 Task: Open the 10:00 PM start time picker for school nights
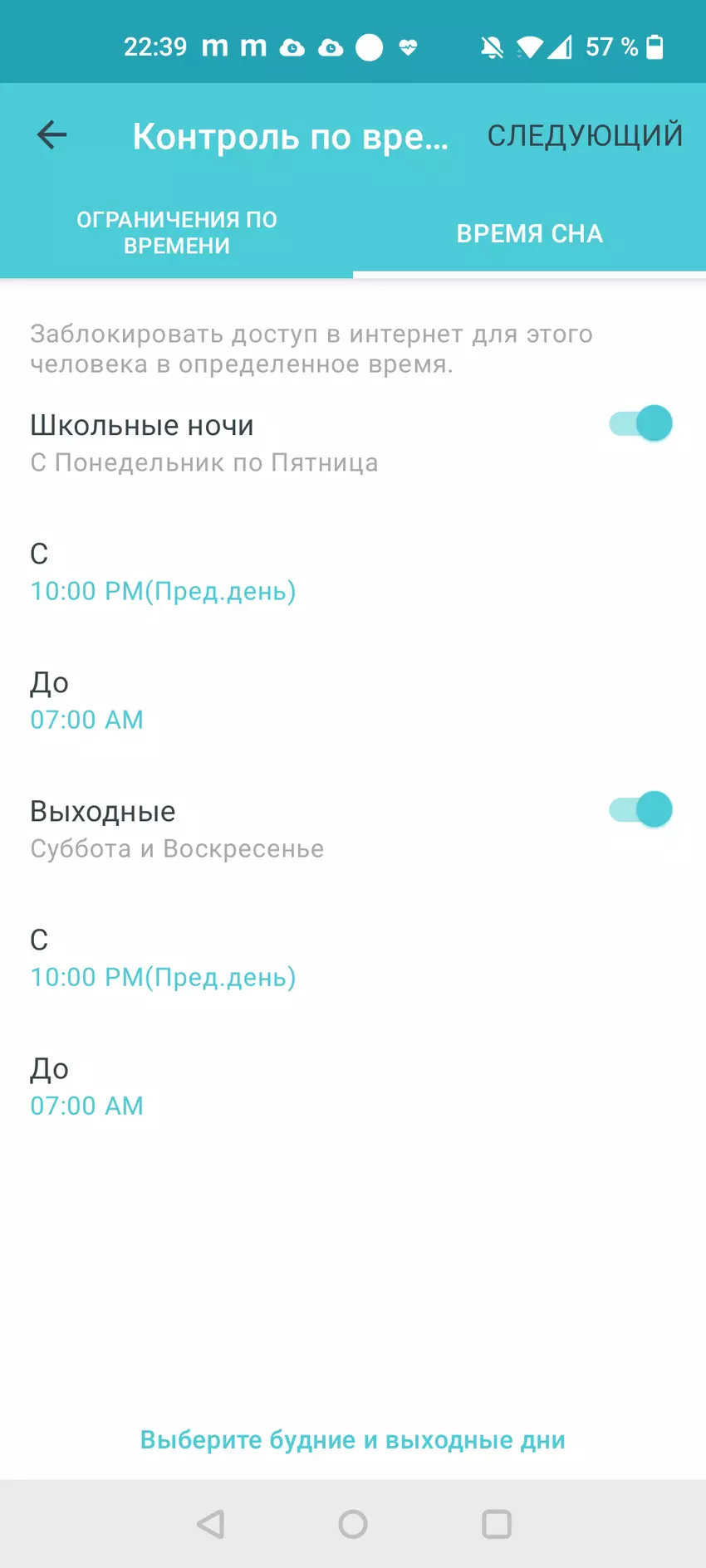pyautogui.click(x=163, y=591)
